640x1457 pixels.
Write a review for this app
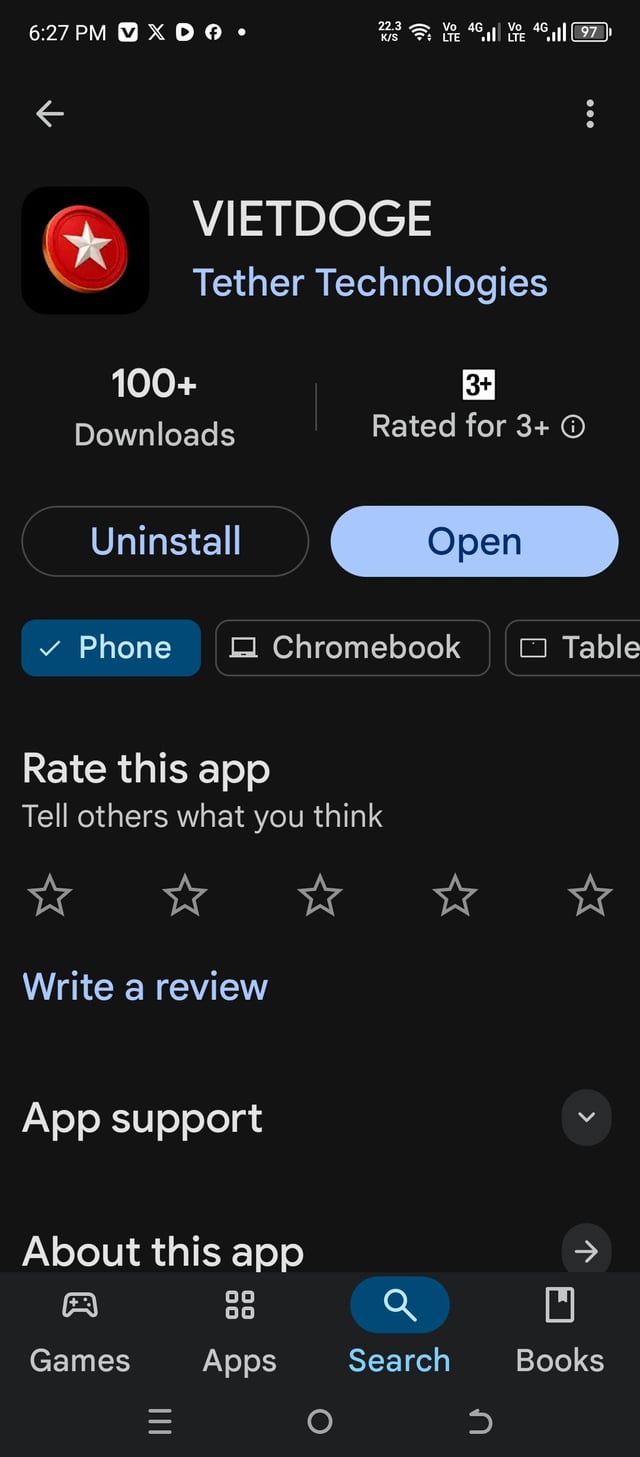pyautogui.click(x=145, y=987)
